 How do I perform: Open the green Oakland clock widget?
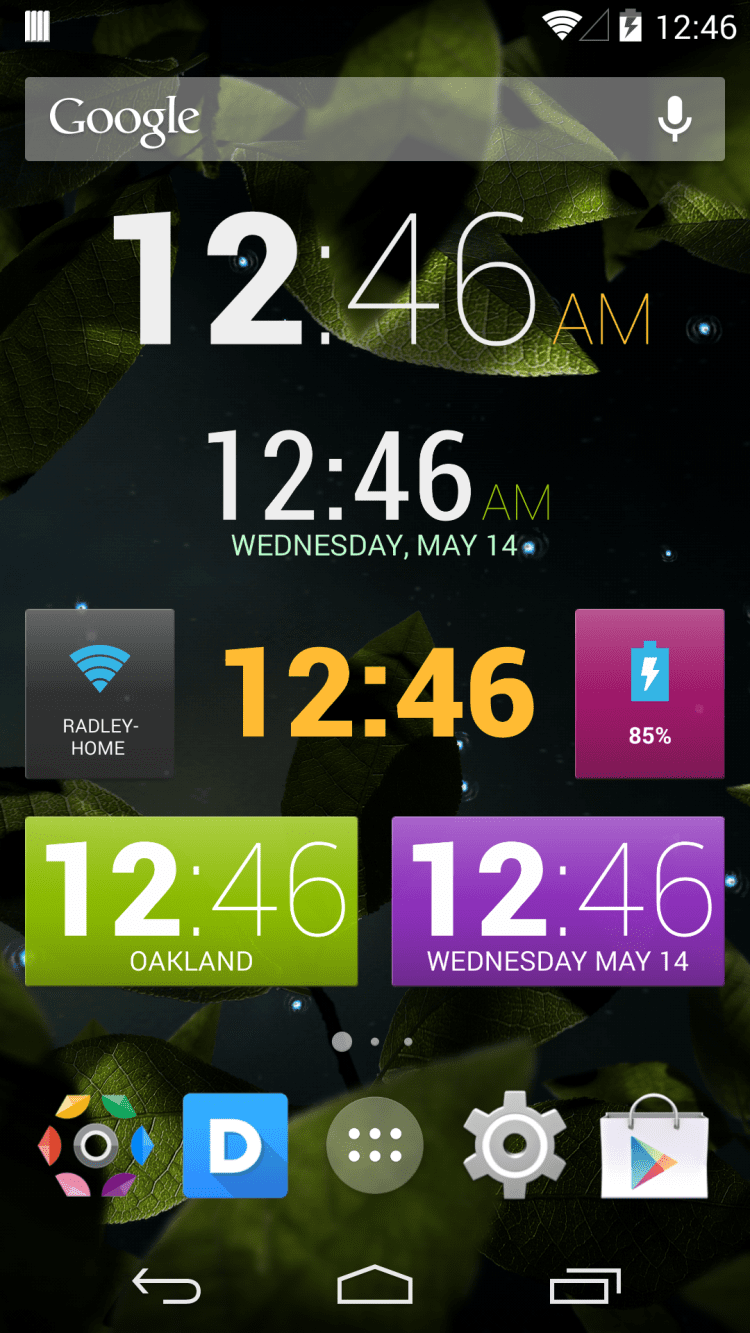pos(191,901)
